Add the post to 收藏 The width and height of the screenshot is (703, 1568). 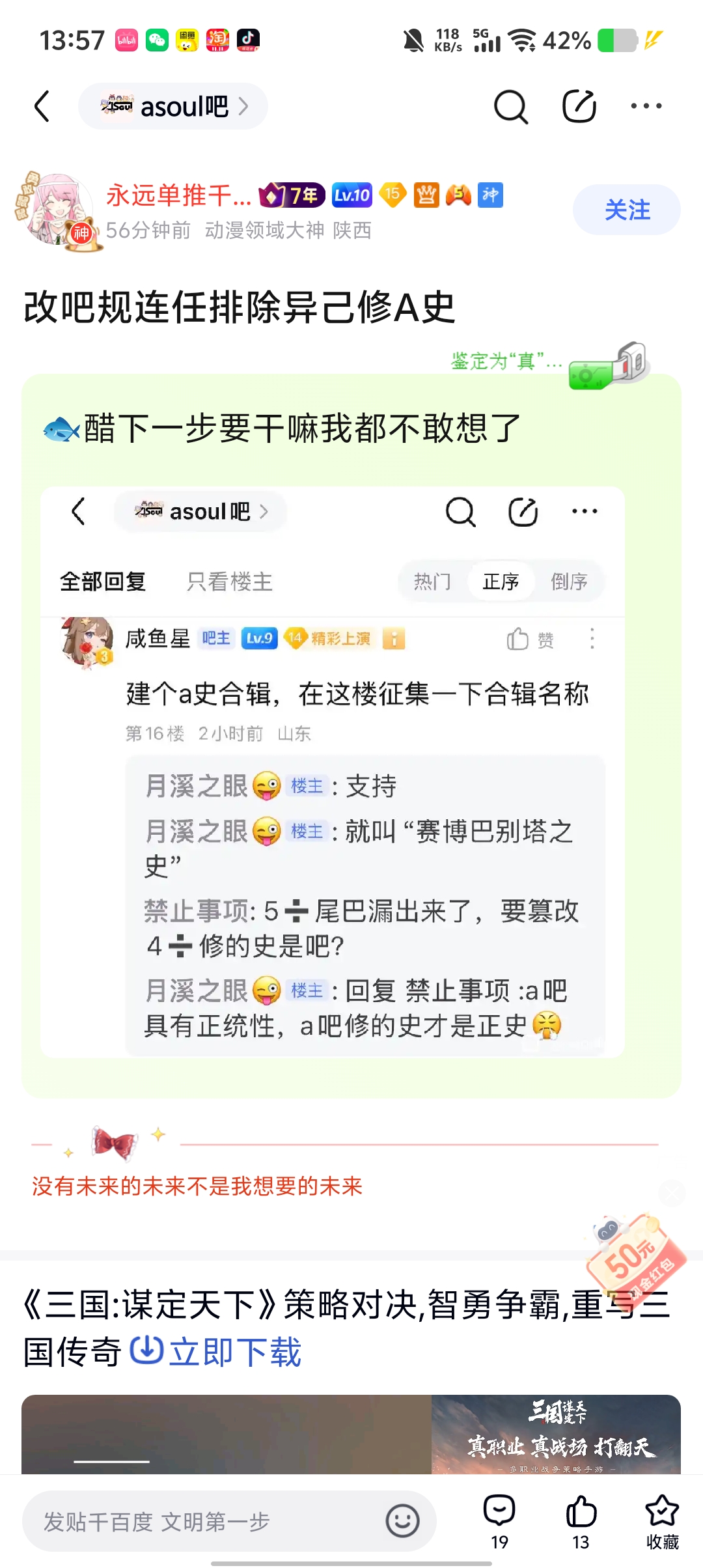662,1521
